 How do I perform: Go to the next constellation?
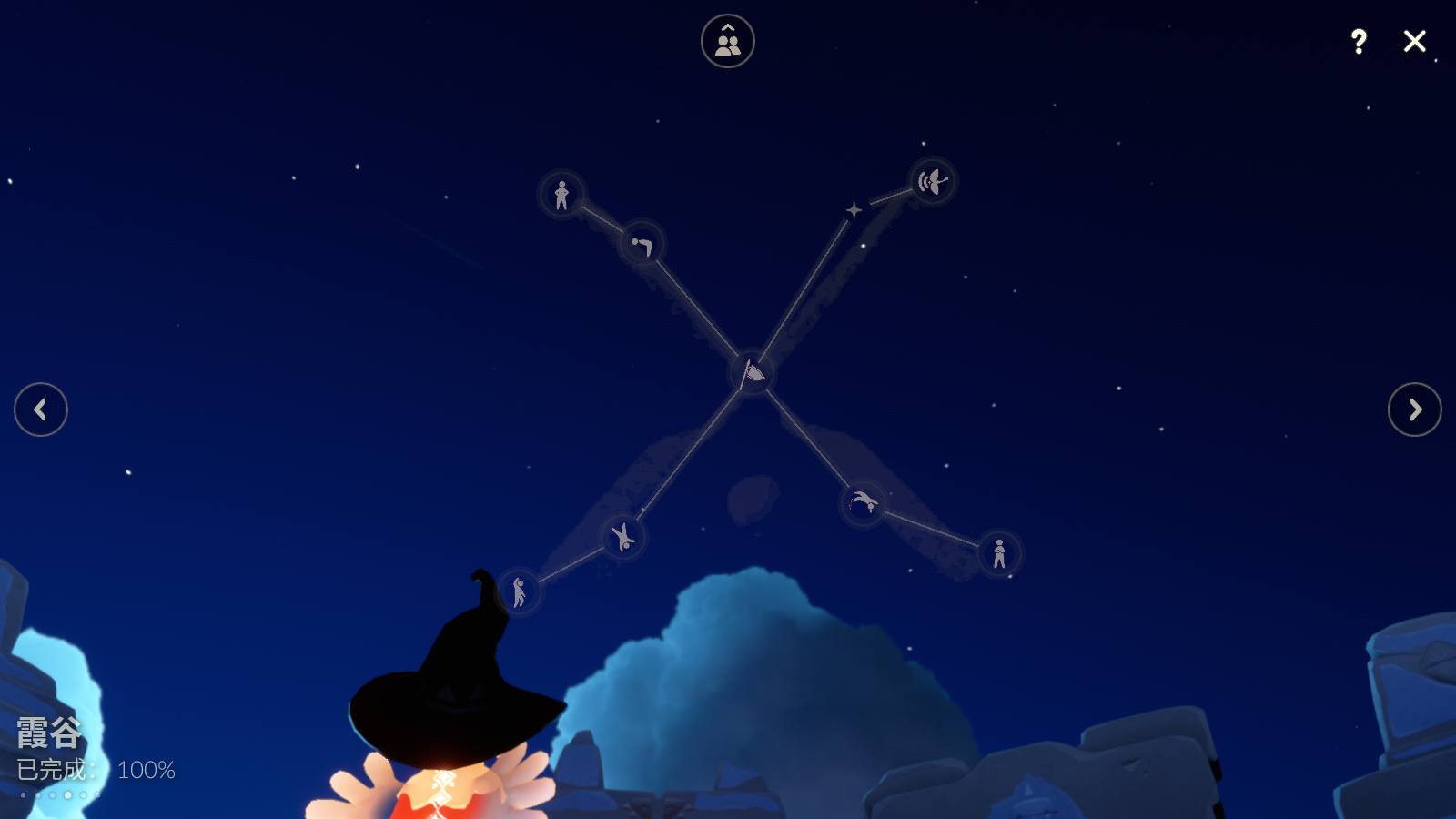(1414, 409)
